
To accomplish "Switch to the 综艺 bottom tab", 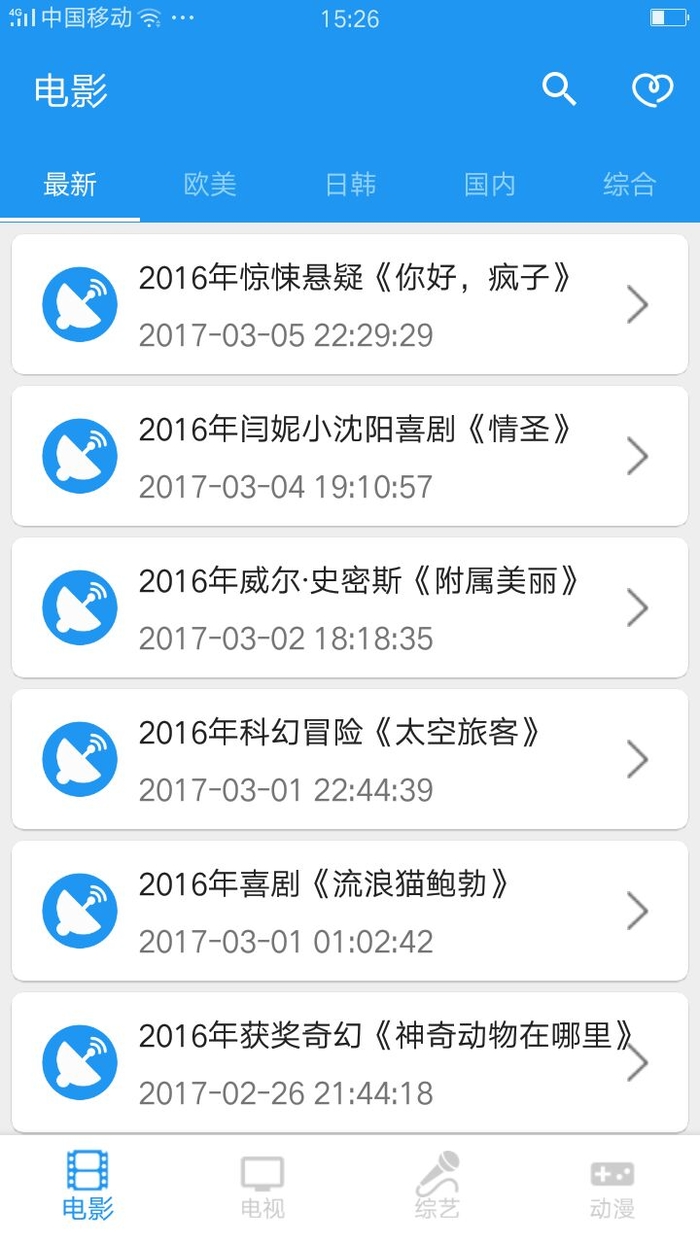I will tap(437, 1188).
